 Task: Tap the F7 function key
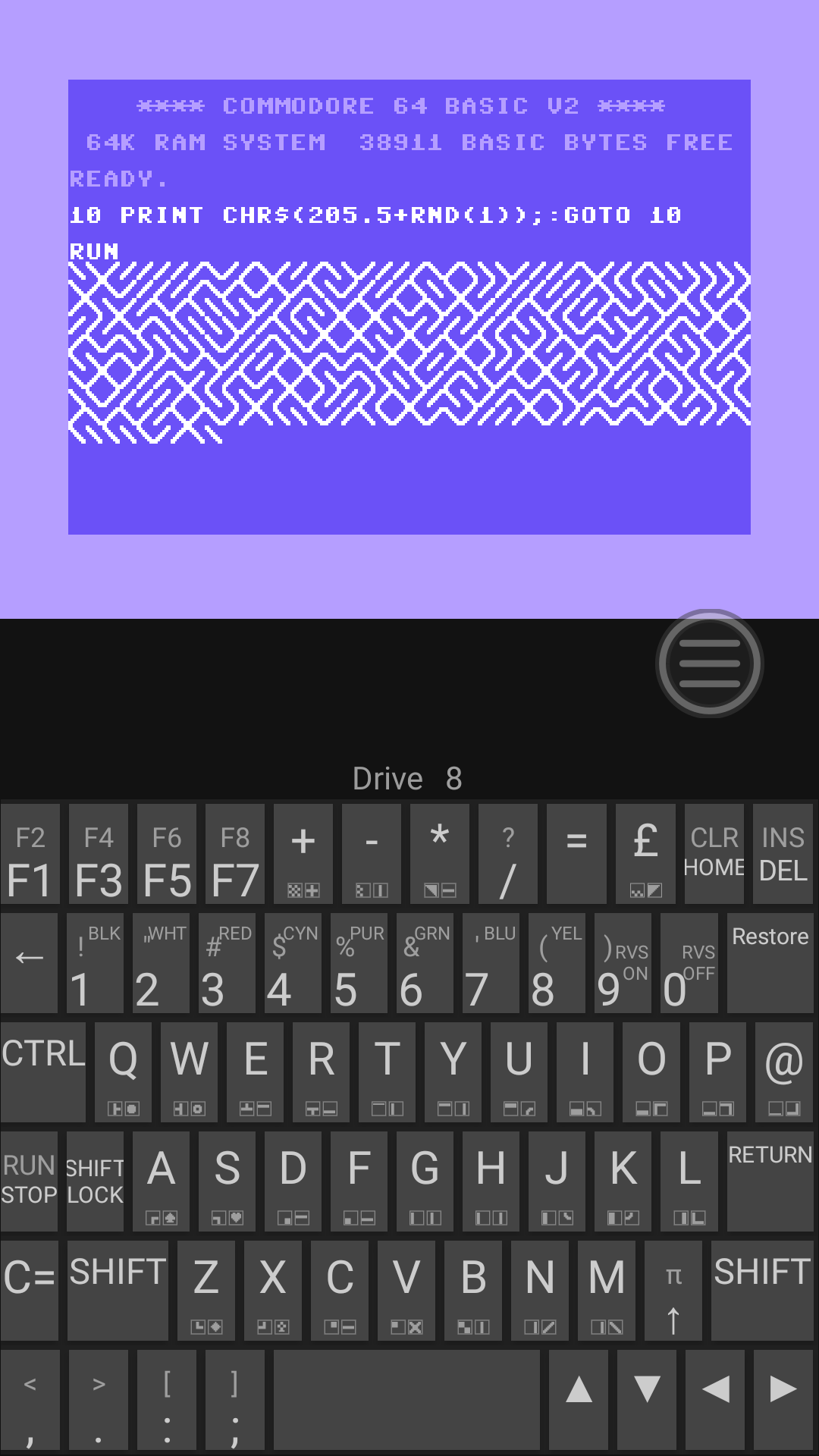click(234, 853)
